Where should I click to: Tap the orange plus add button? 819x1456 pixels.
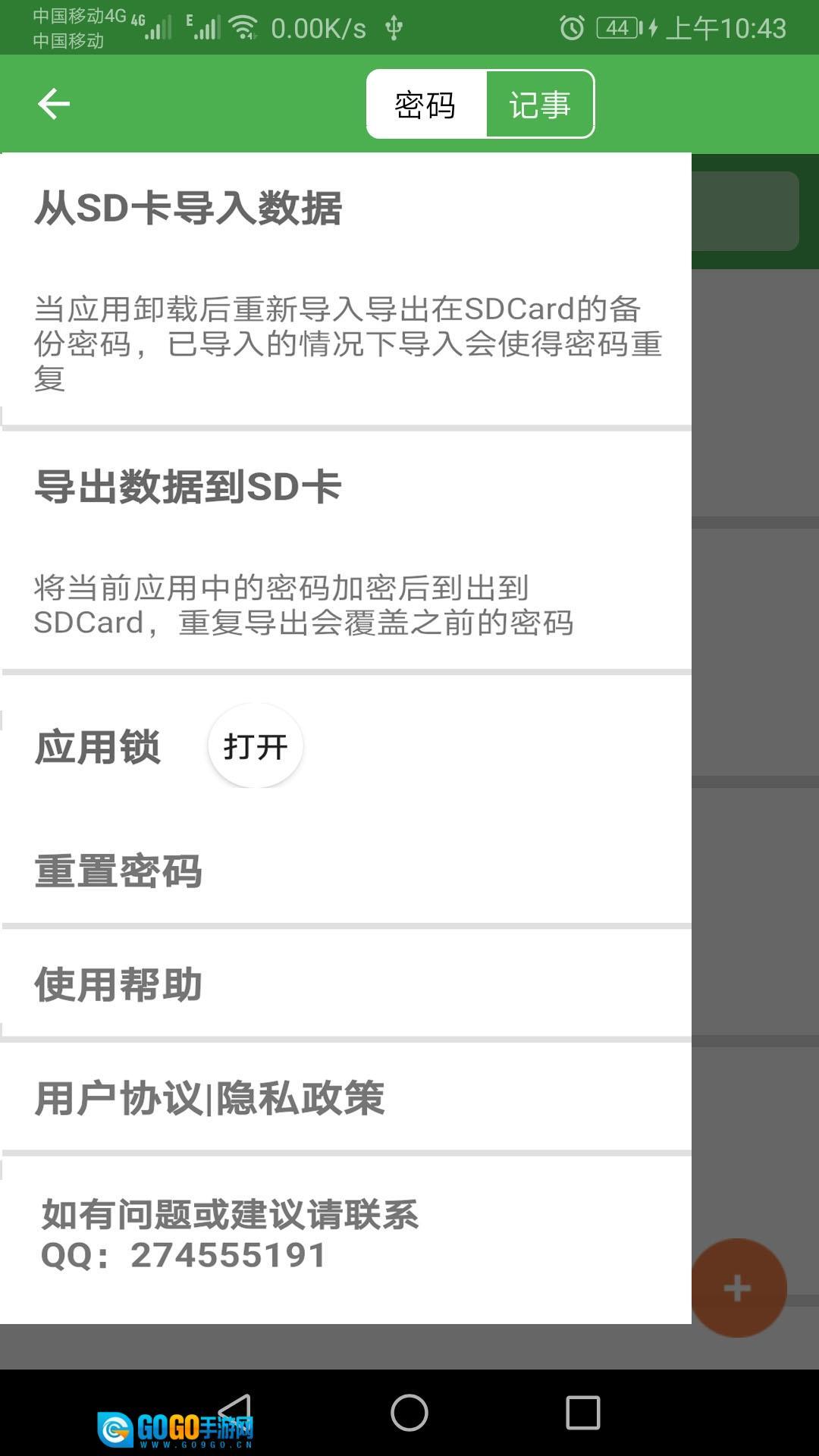point(738,1288)
